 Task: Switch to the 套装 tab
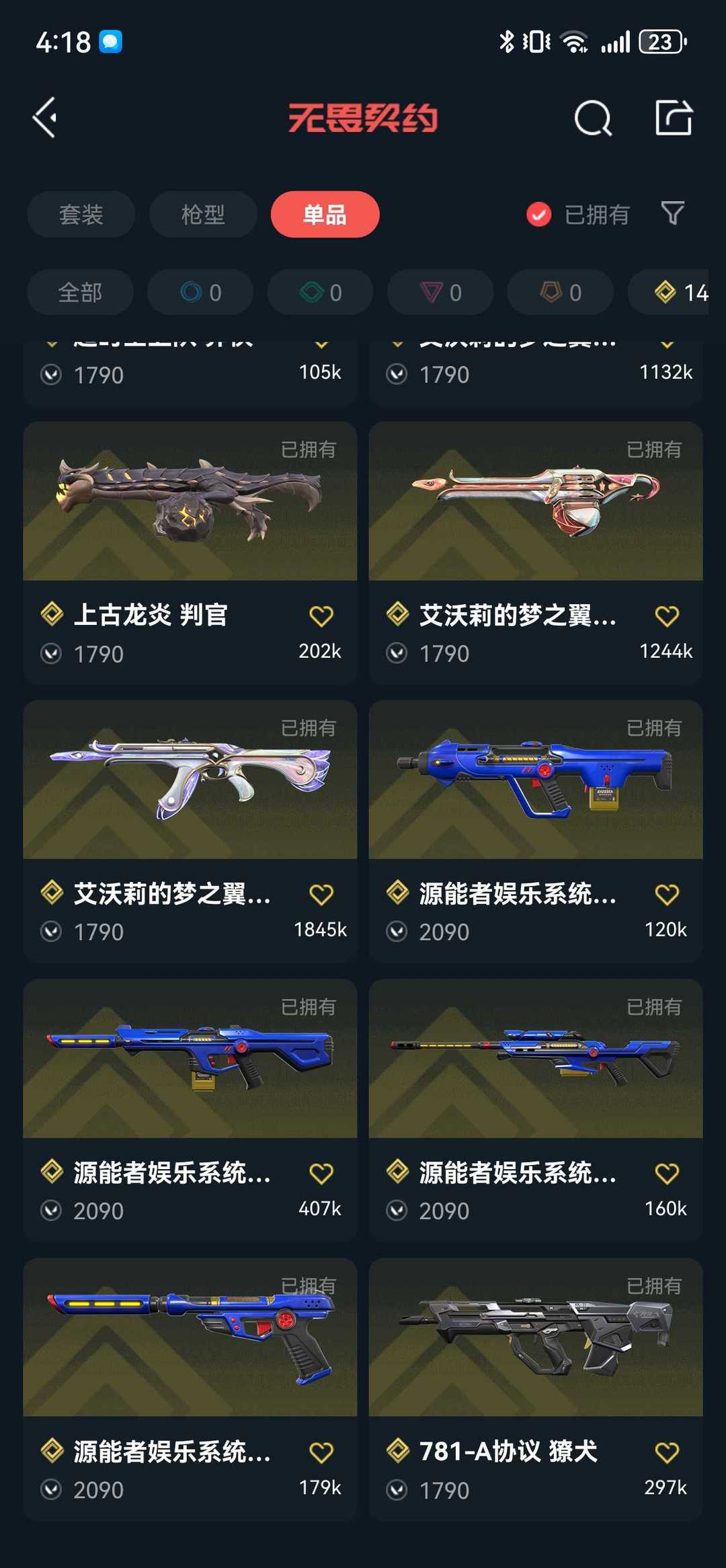coord(81,214)
